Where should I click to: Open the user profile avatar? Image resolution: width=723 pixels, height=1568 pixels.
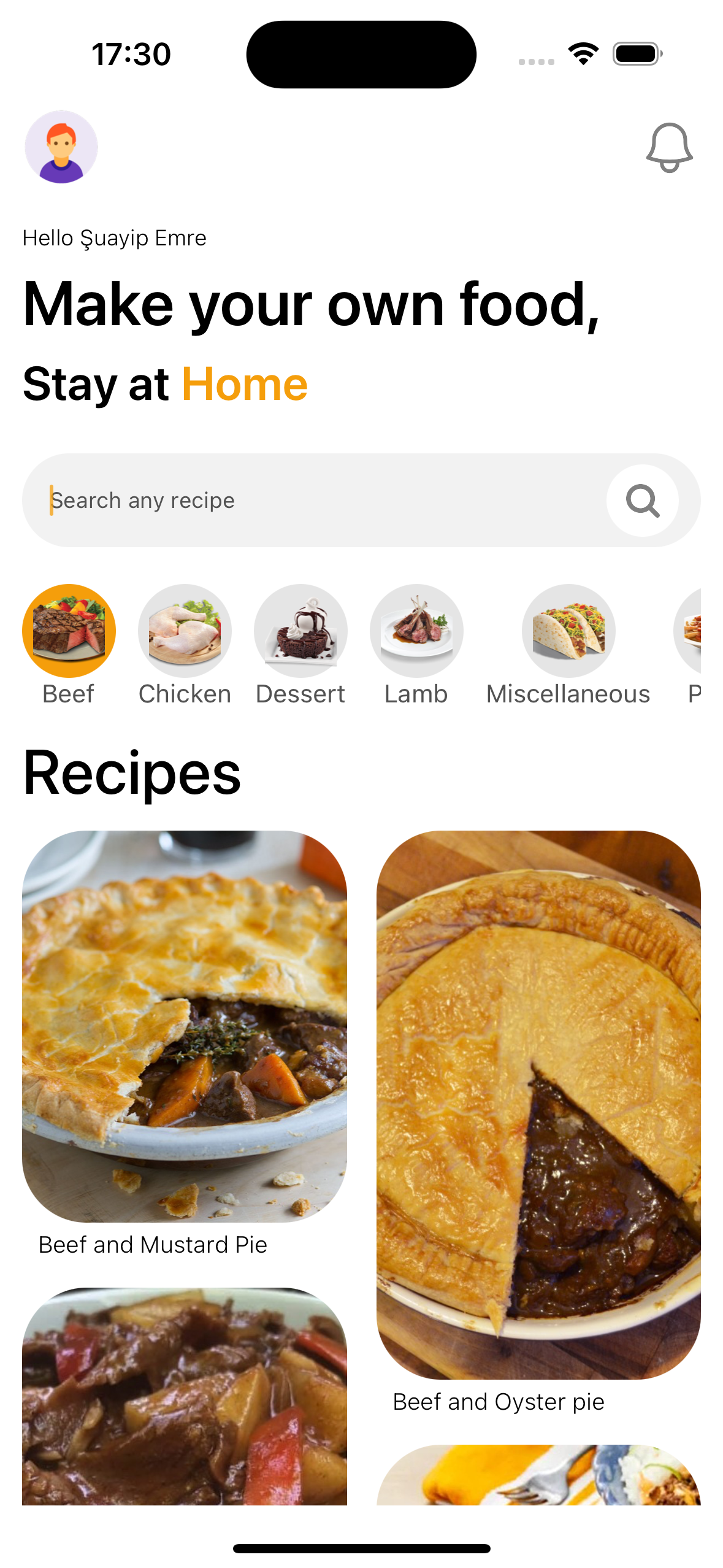(x=61, y=147)
